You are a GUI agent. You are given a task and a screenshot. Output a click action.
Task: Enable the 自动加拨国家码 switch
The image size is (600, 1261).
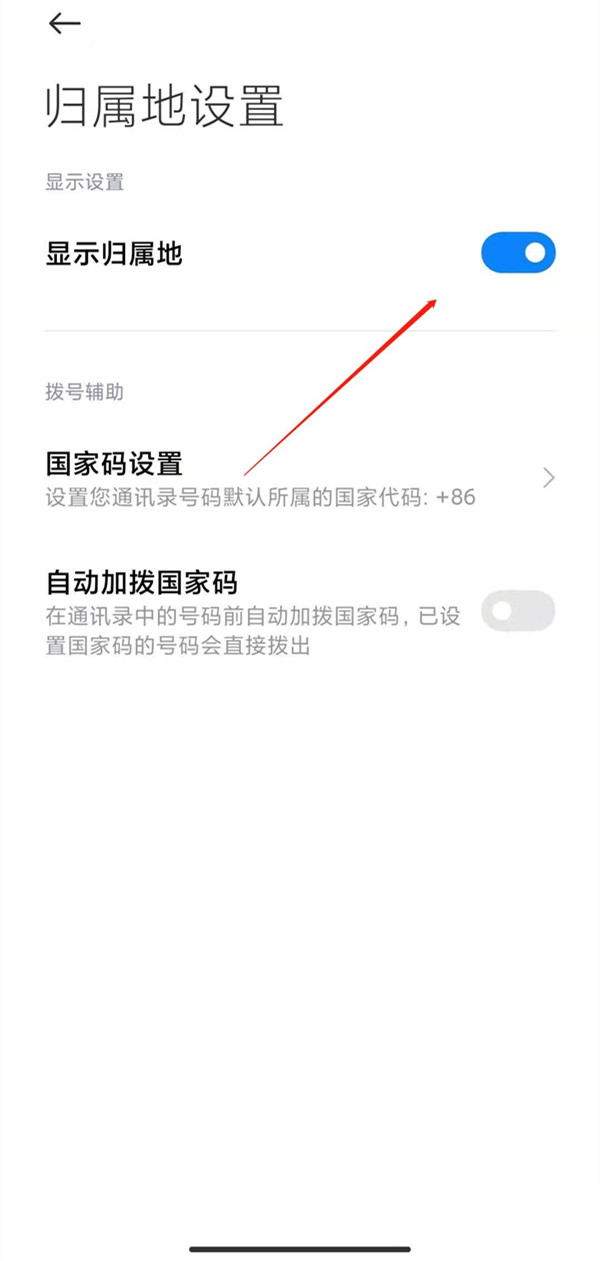pos(517,611)
